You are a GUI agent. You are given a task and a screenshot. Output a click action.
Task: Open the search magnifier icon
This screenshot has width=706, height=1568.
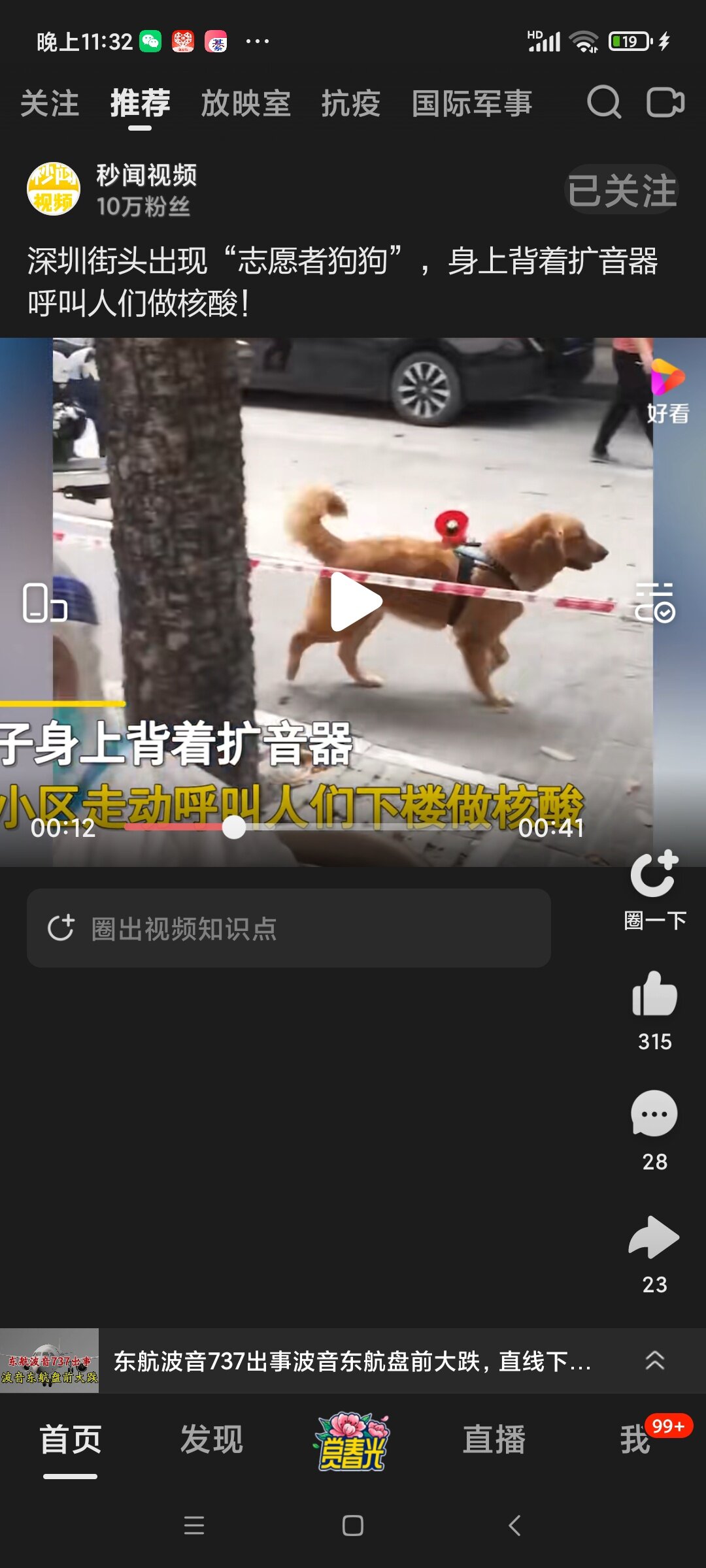tap(603, 103)
